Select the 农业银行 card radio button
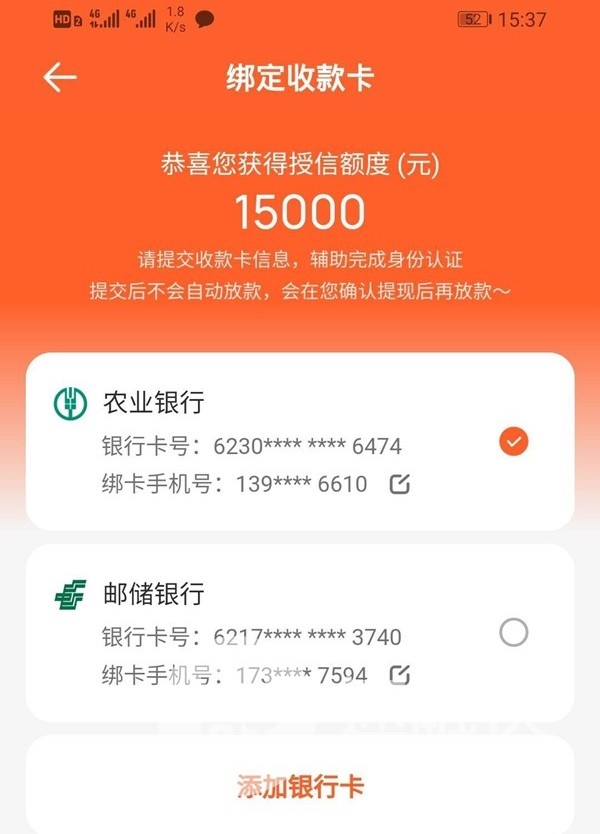 pyautogui.click(x=513, y=441)
